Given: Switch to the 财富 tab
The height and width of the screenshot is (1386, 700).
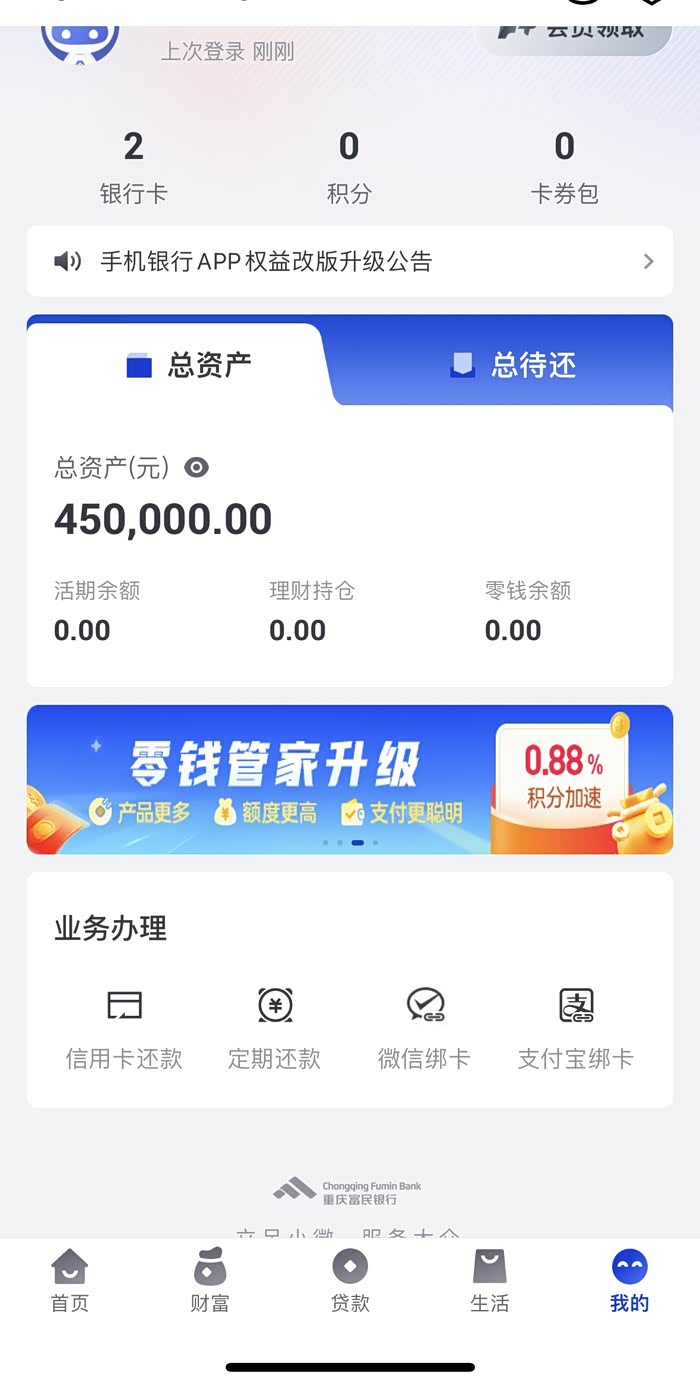Looking at the screenshot, I should (210, 1281).
